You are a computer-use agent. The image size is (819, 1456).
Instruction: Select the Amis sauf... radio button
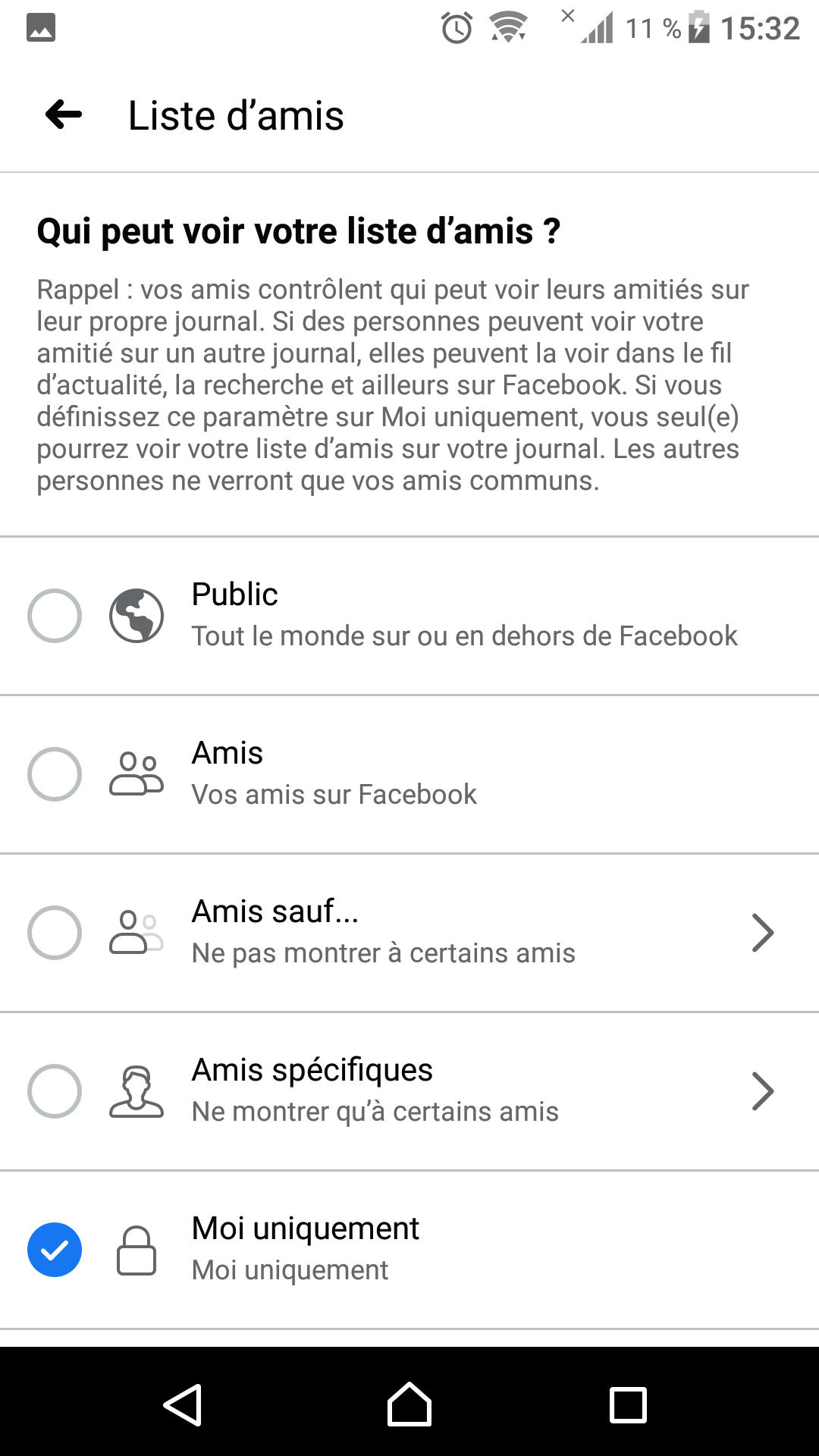[55, 933]
